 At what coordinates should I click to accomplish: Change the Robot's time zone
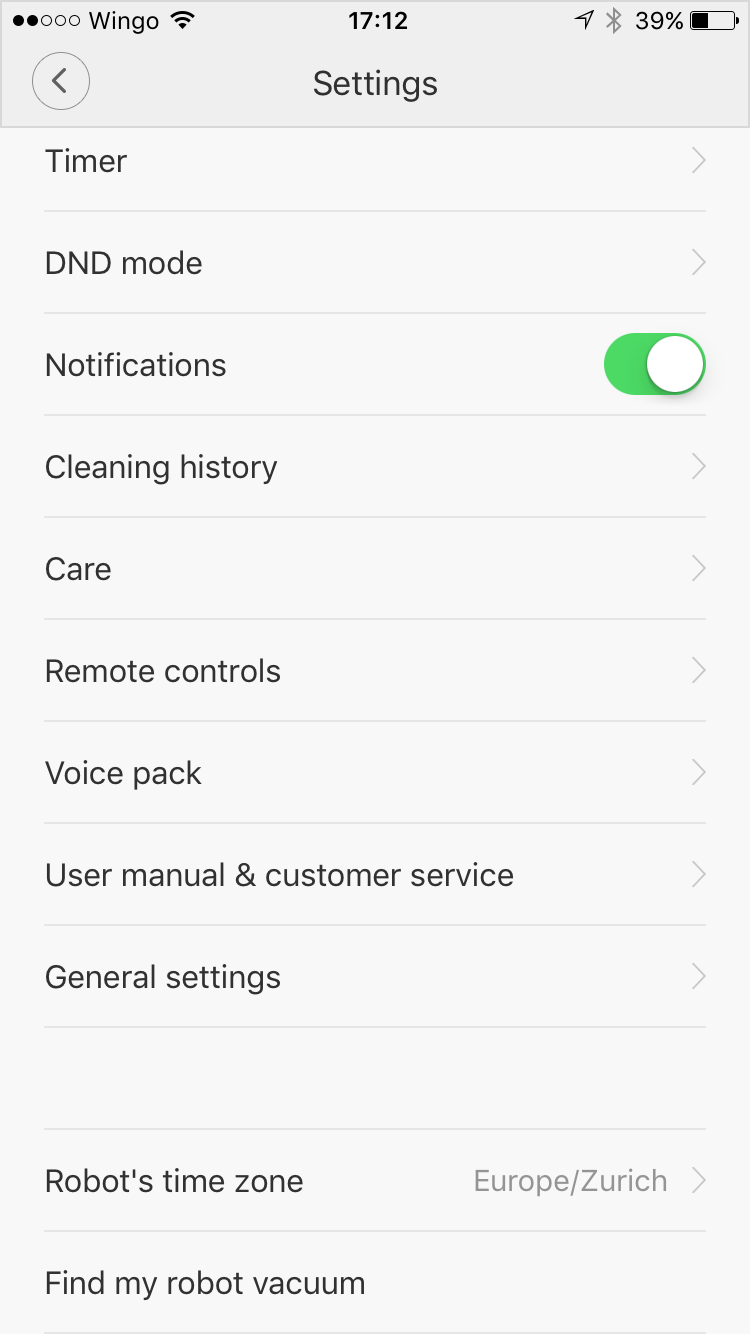click(375, 1181)
